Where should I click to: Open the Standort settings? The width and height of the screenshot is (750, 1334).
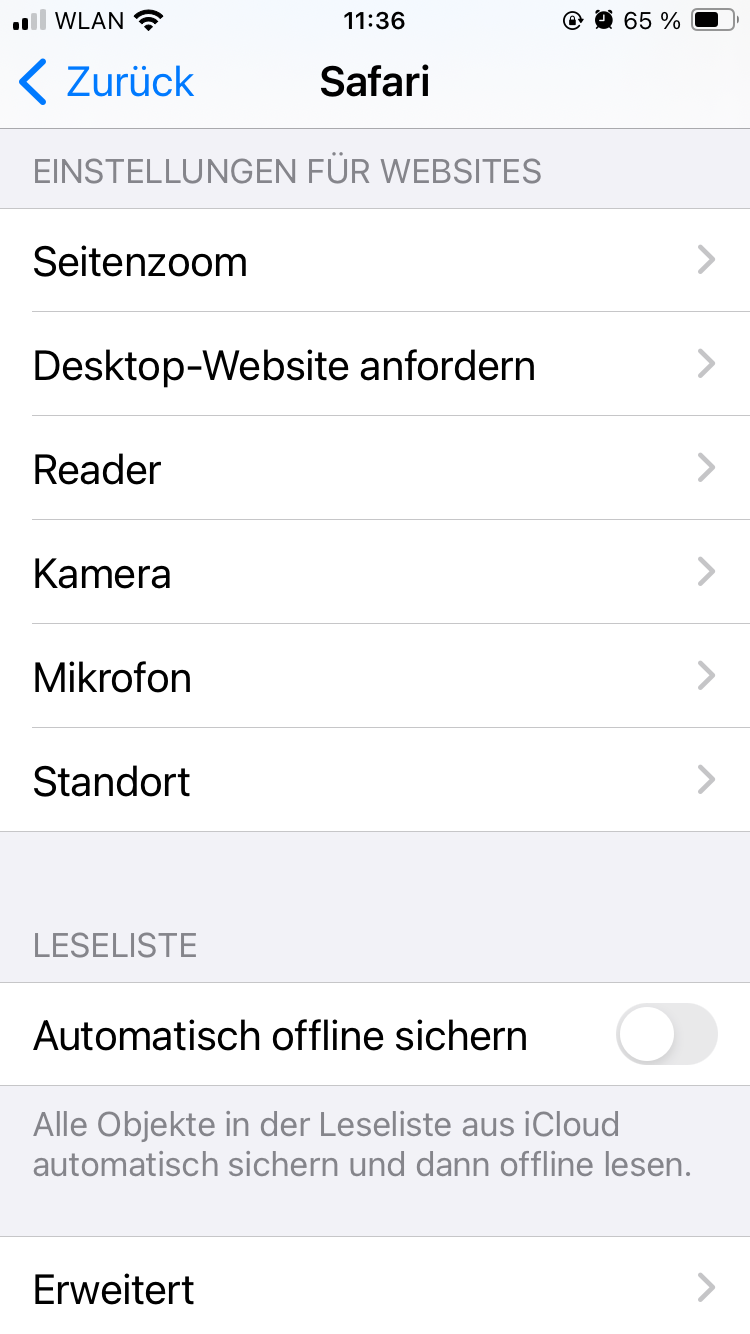375,780
